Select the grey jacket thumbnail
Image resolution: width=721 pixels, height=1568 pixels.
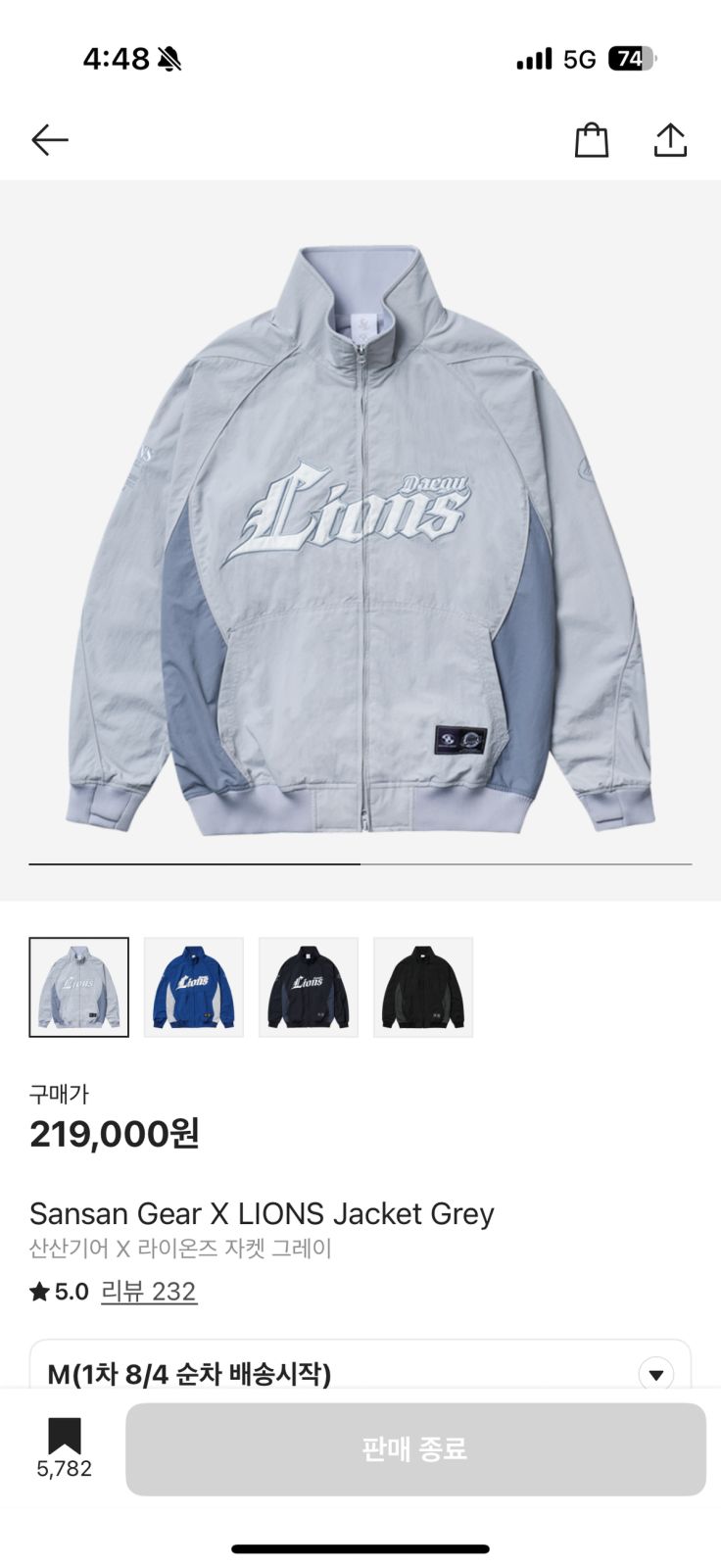(78, 987)
